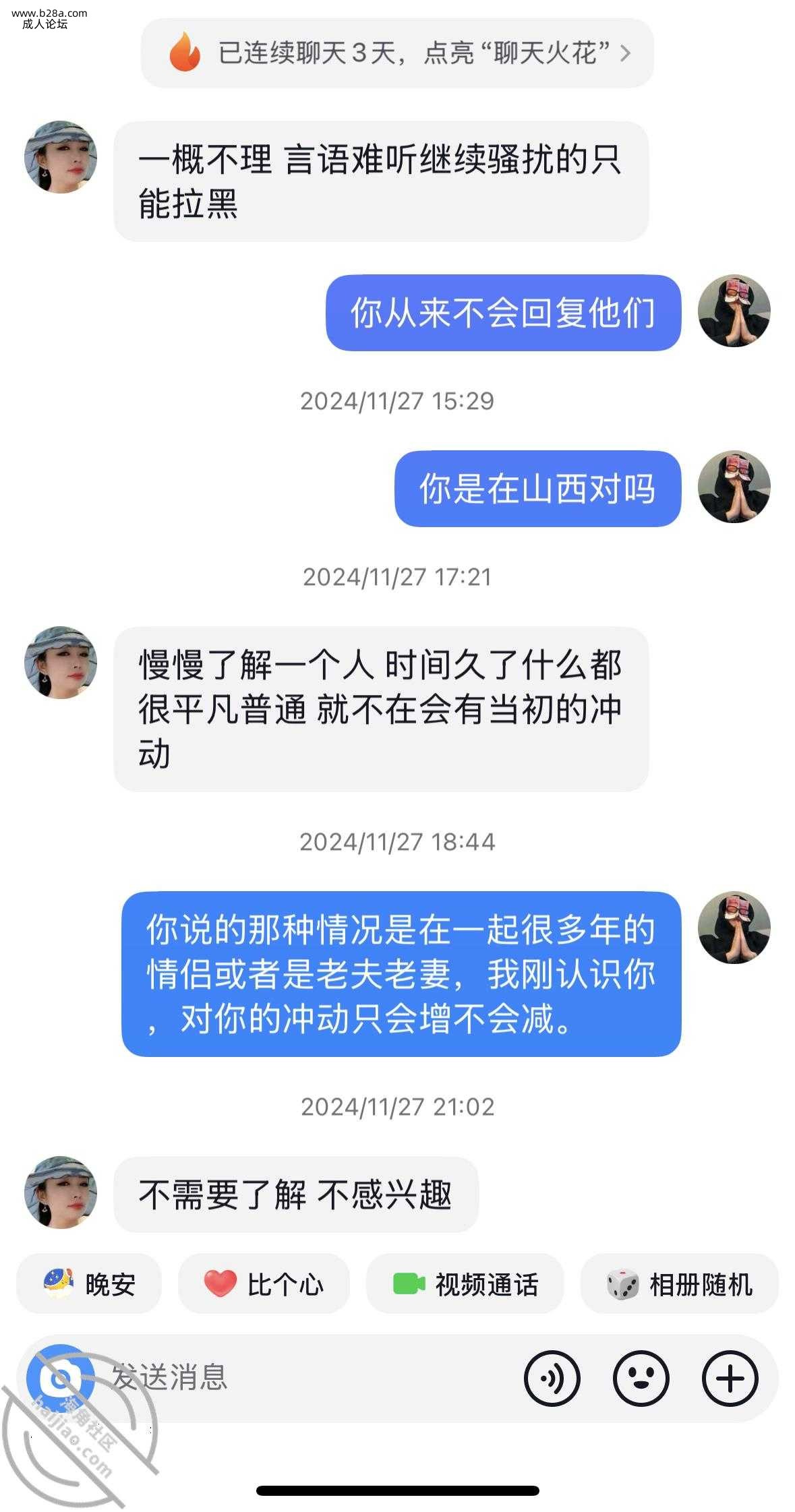Screen dimensions: 795x1512
Task: Switch to voice message input
Action: point(552,1379)
